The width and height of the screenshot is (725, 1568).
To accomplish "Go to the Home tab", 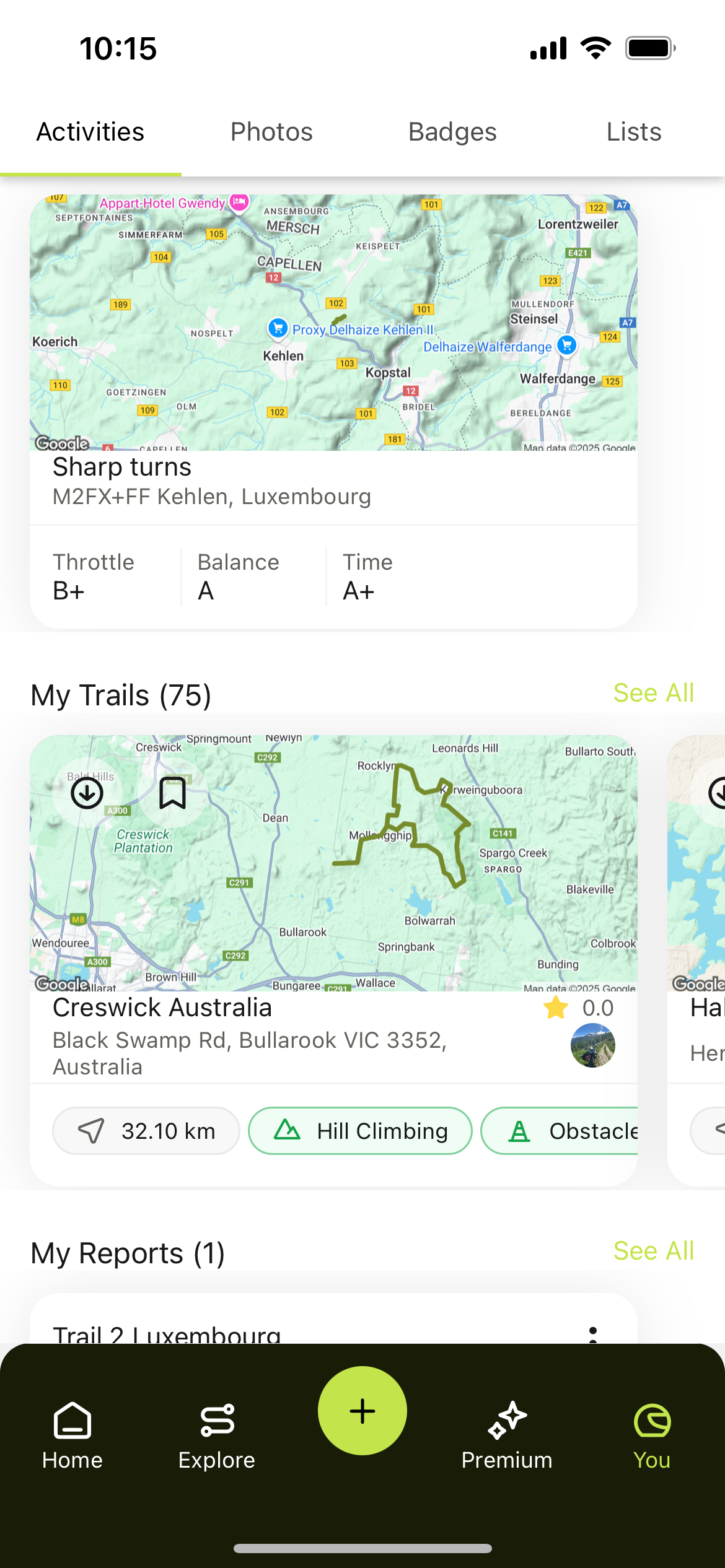I will point(72,1435).
